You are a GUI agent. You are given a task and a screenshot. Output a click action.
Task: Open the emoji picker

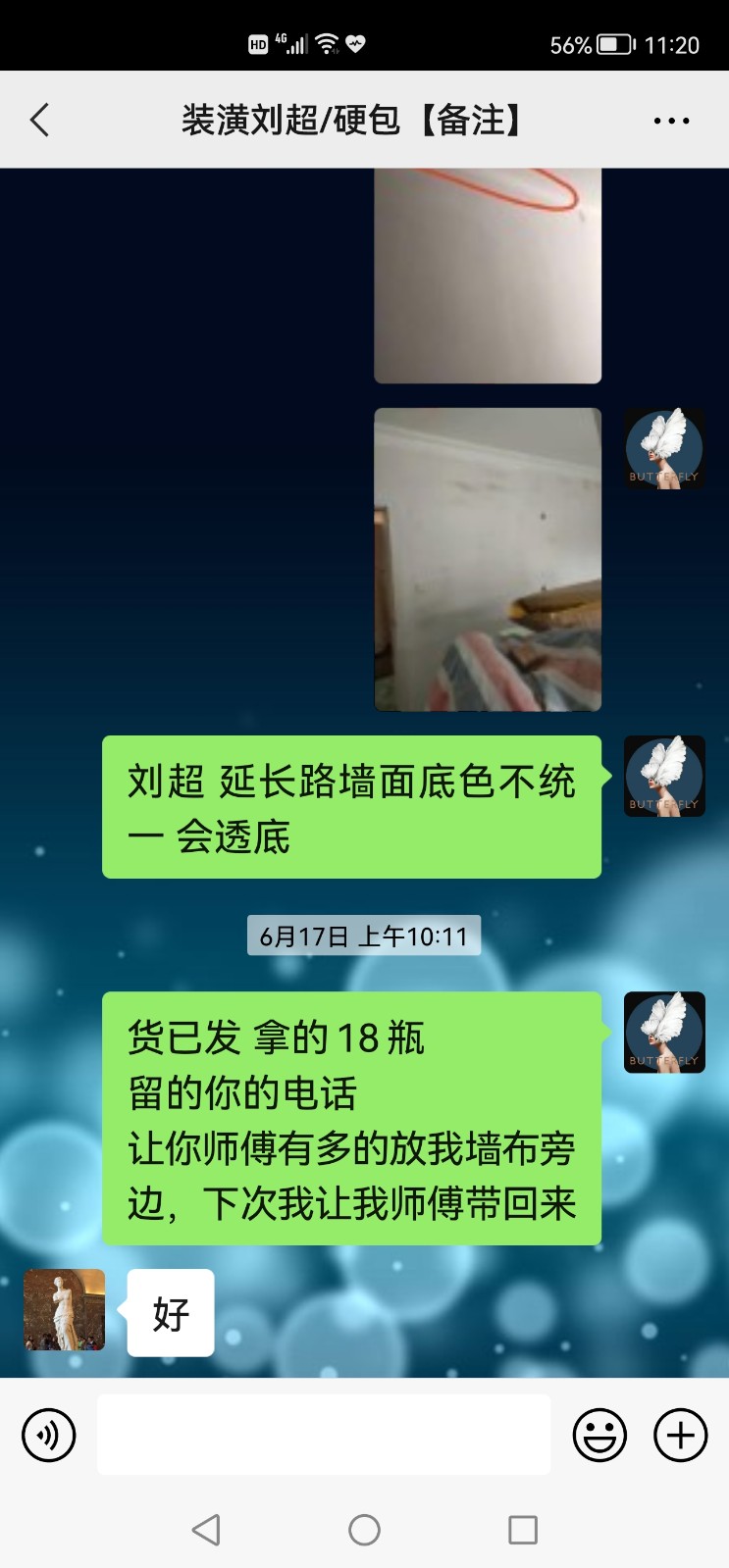599,1436
